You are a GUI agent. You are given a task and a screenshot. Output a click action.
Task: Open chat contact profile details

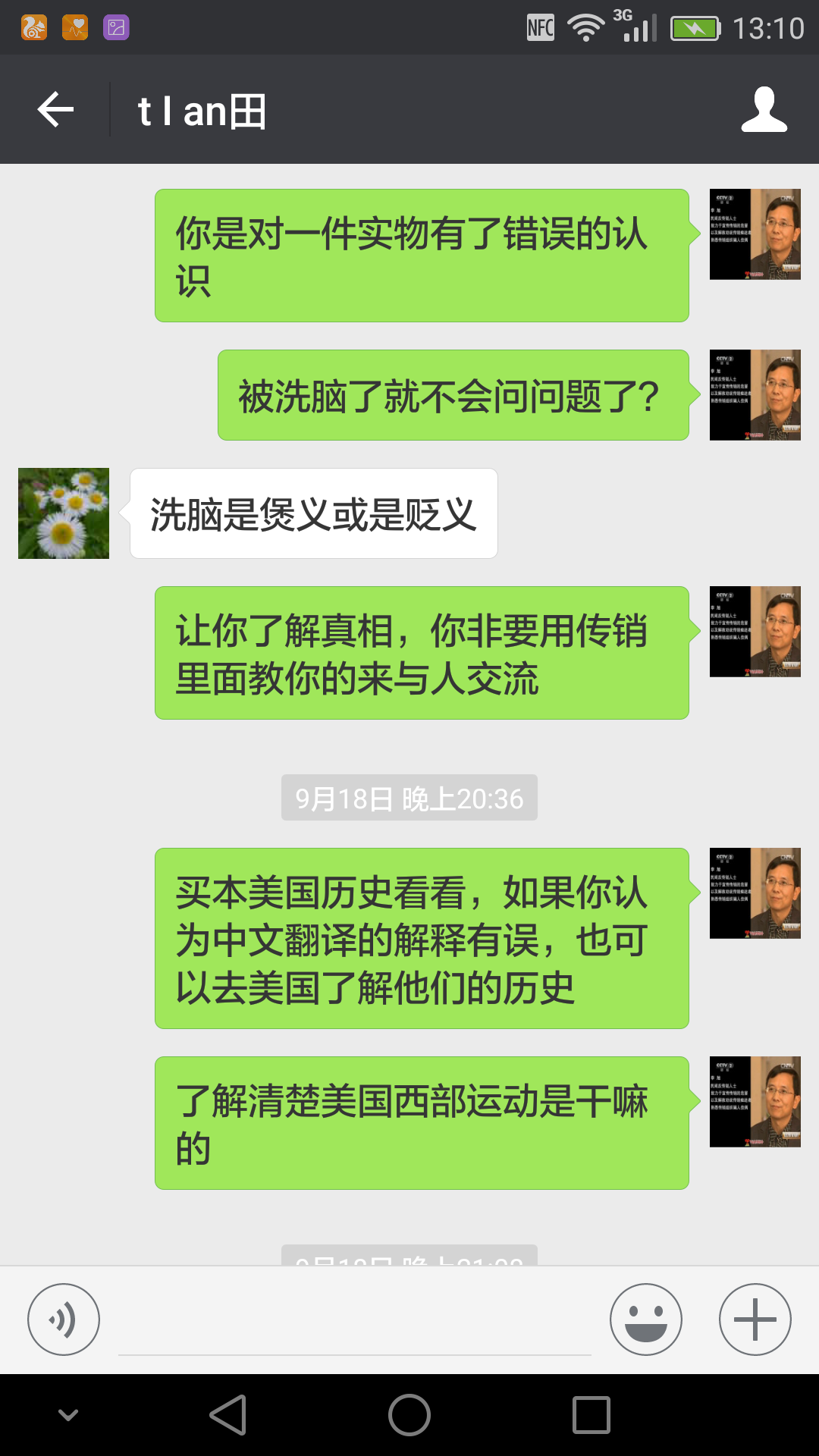764,110
